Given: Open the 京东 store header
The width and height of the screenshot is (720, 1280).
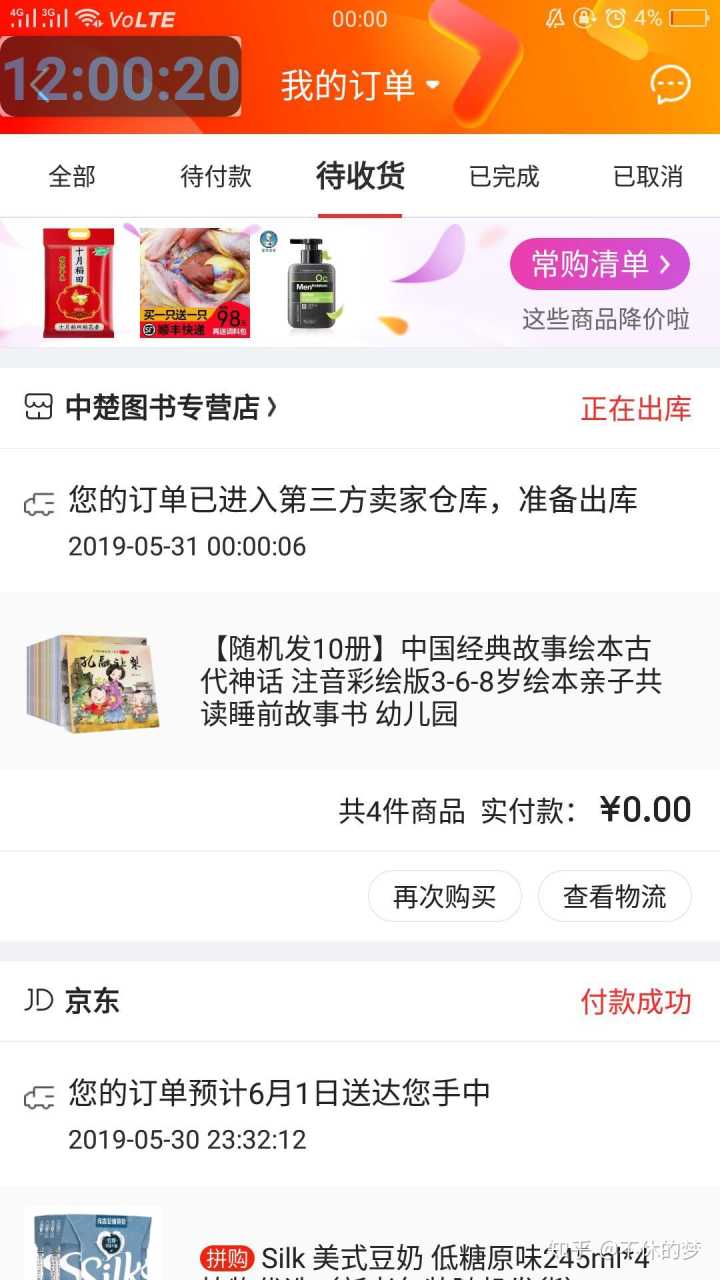Looking at the screenshot, I should pos(90,1001).
